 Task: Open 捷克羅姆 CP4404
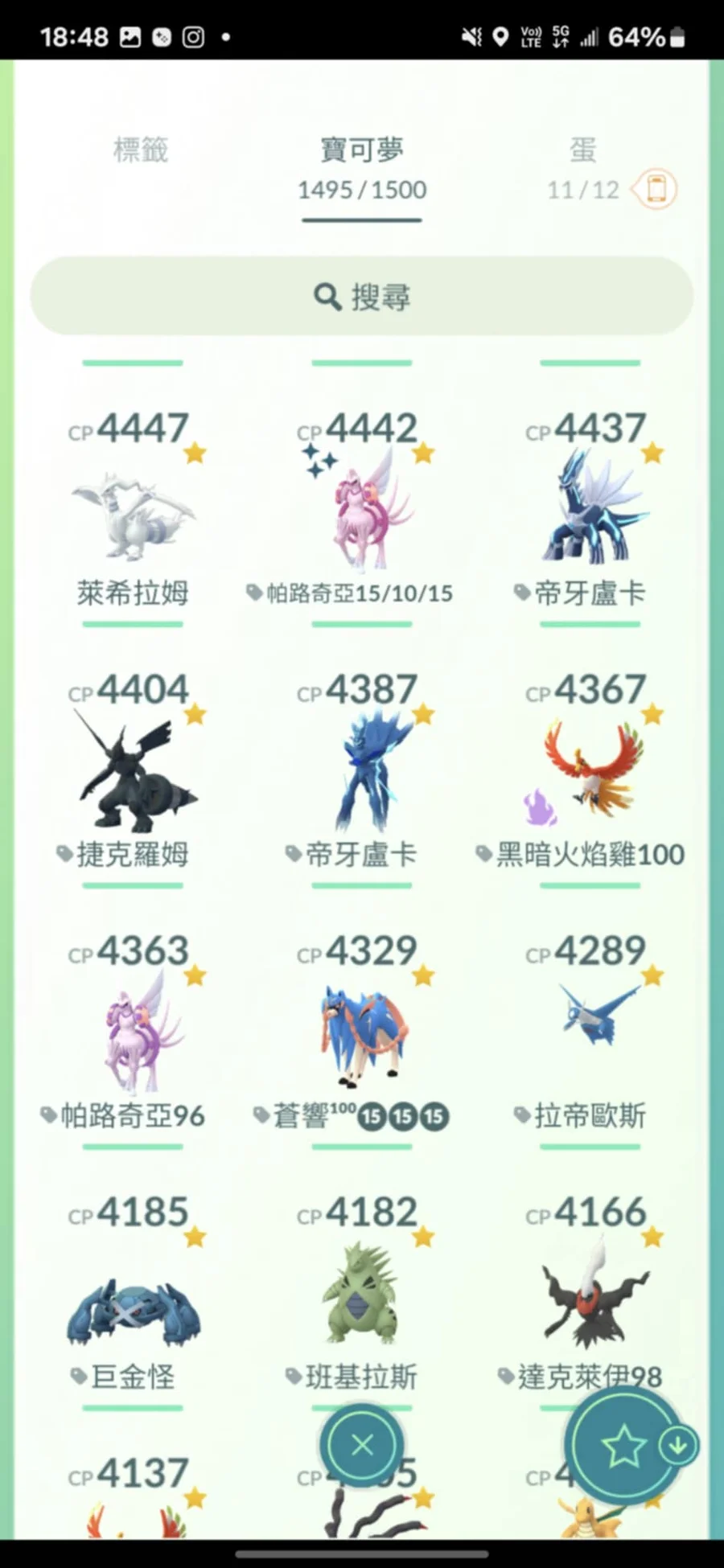point(133,772)
